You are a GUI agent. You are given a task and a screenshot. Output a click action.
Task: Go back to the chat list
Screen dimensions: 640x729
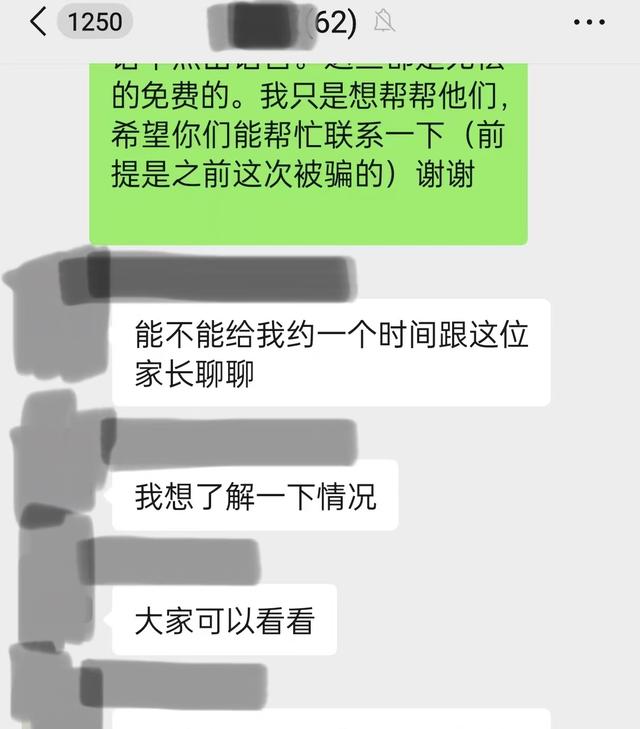(x=37, y=22)
